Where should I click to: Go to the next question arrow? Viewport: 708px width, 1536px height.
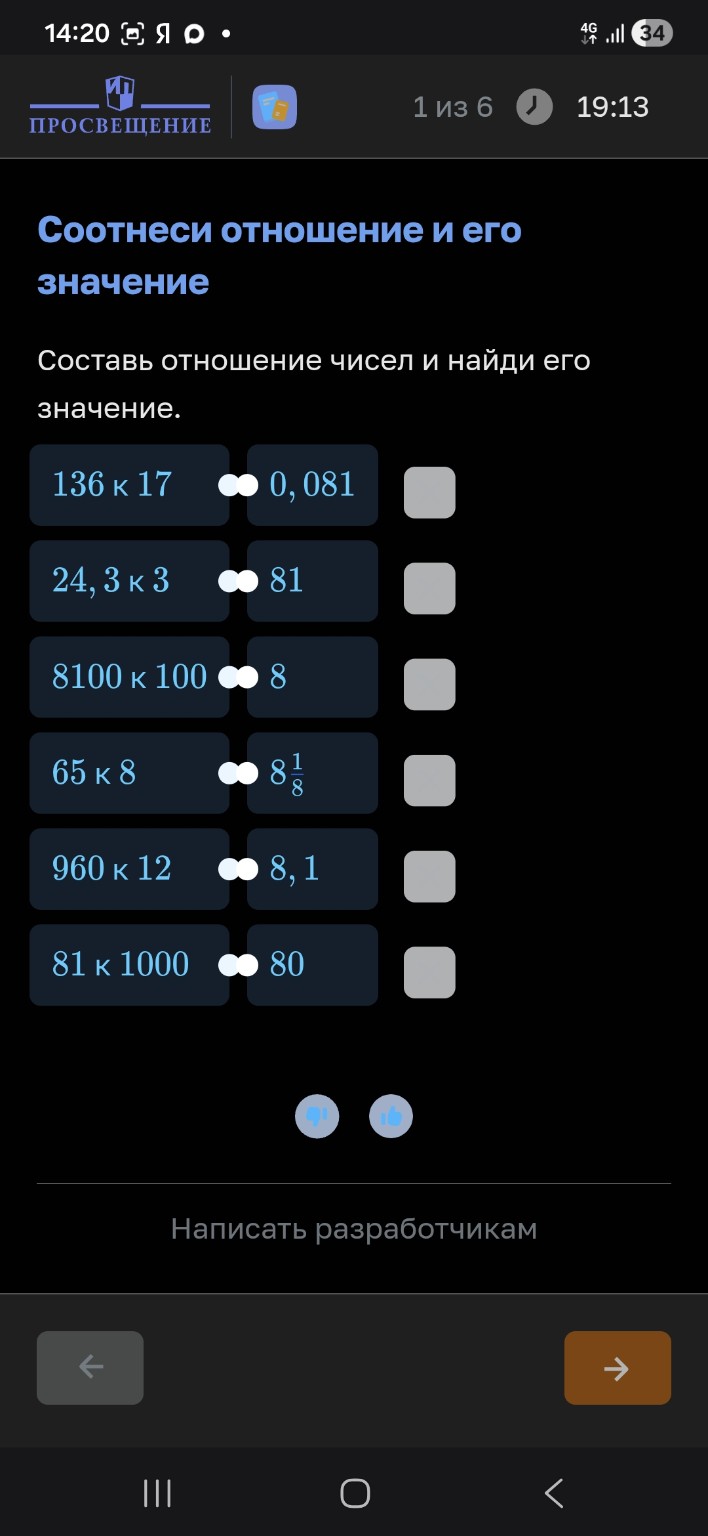coord(617,1368)
